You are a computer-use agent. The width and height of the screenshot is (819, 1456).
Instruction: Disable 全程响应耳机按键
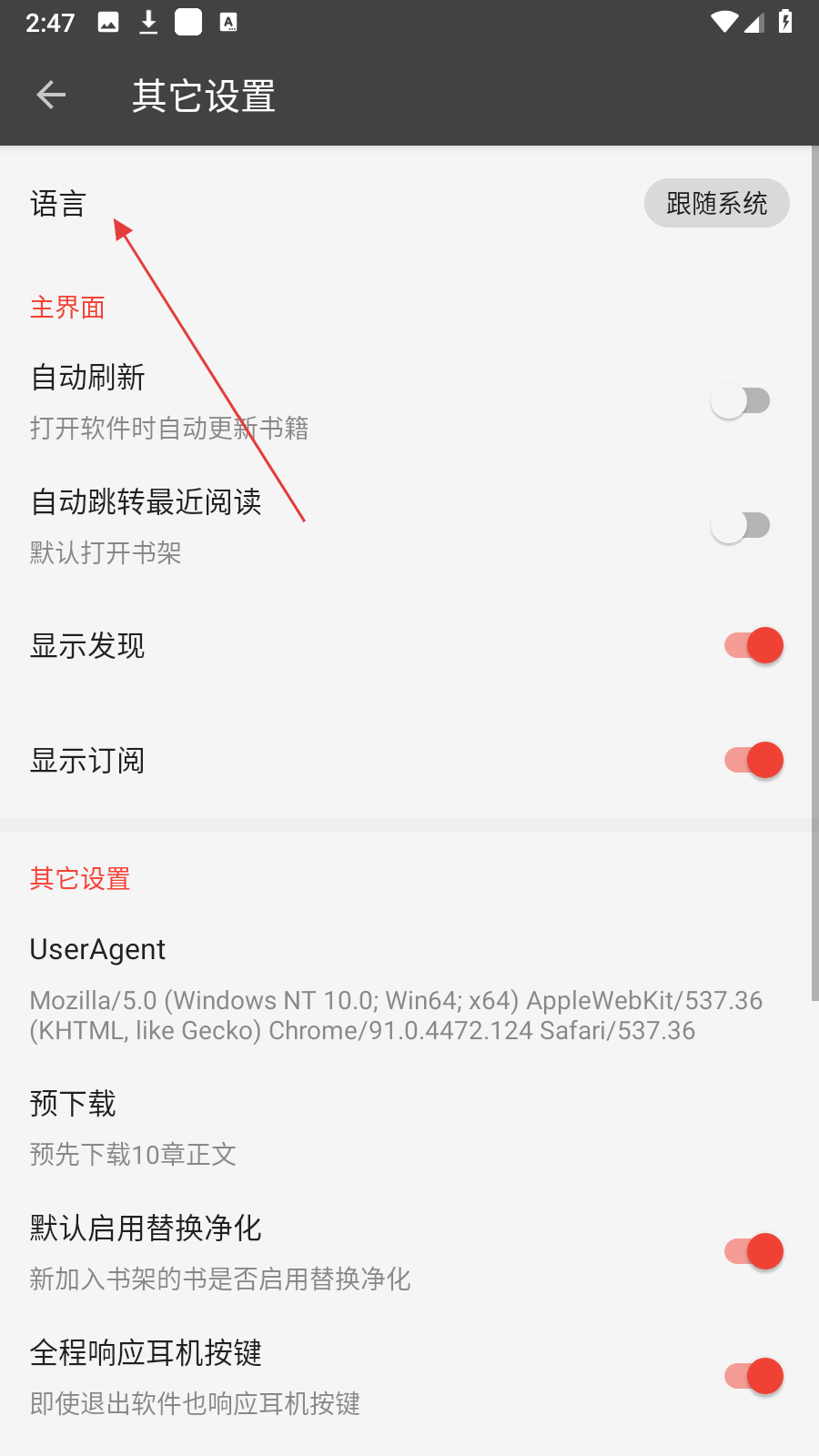pos(753,1377)
